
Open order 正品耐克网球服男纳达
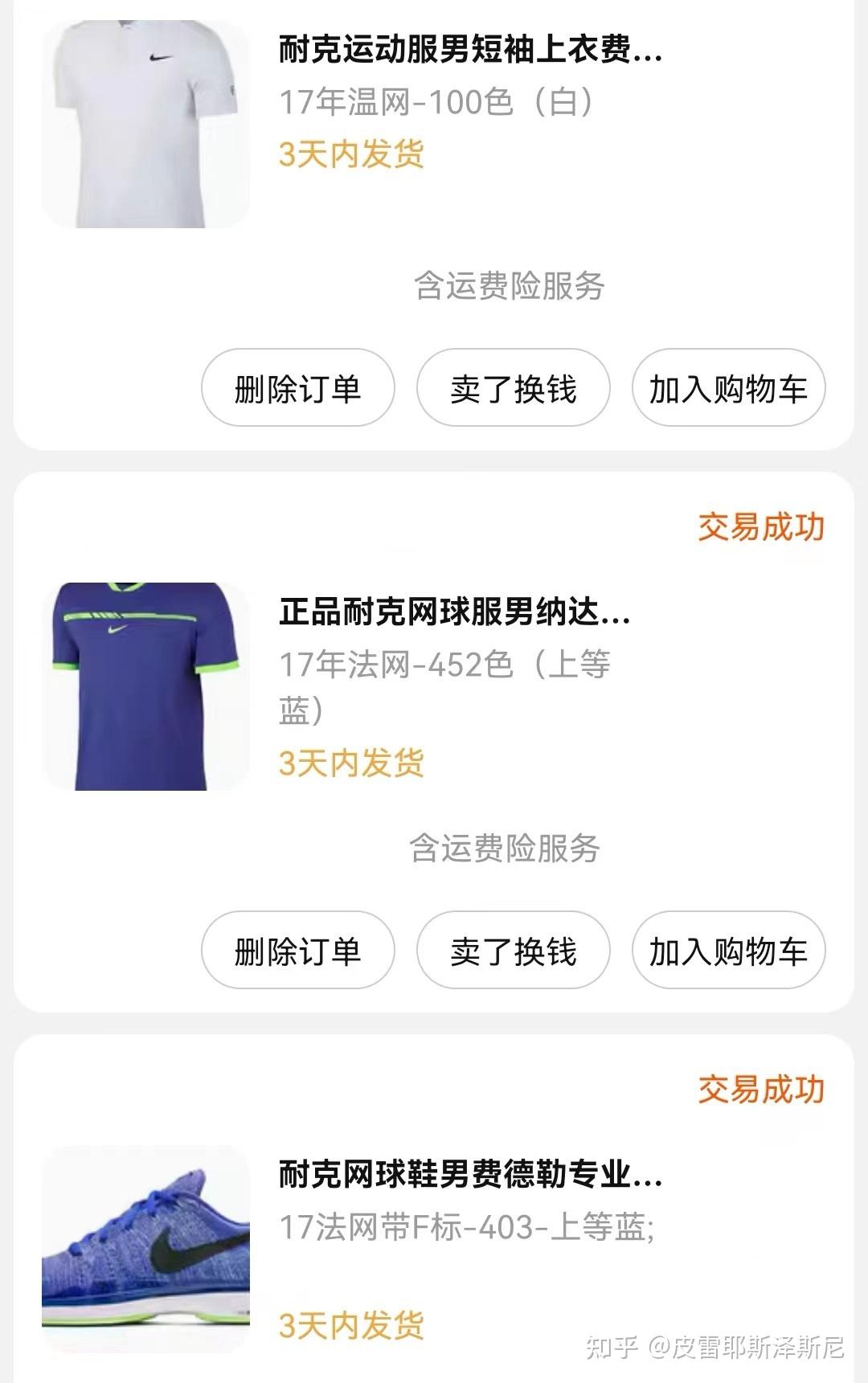click(x=454, y=612)
